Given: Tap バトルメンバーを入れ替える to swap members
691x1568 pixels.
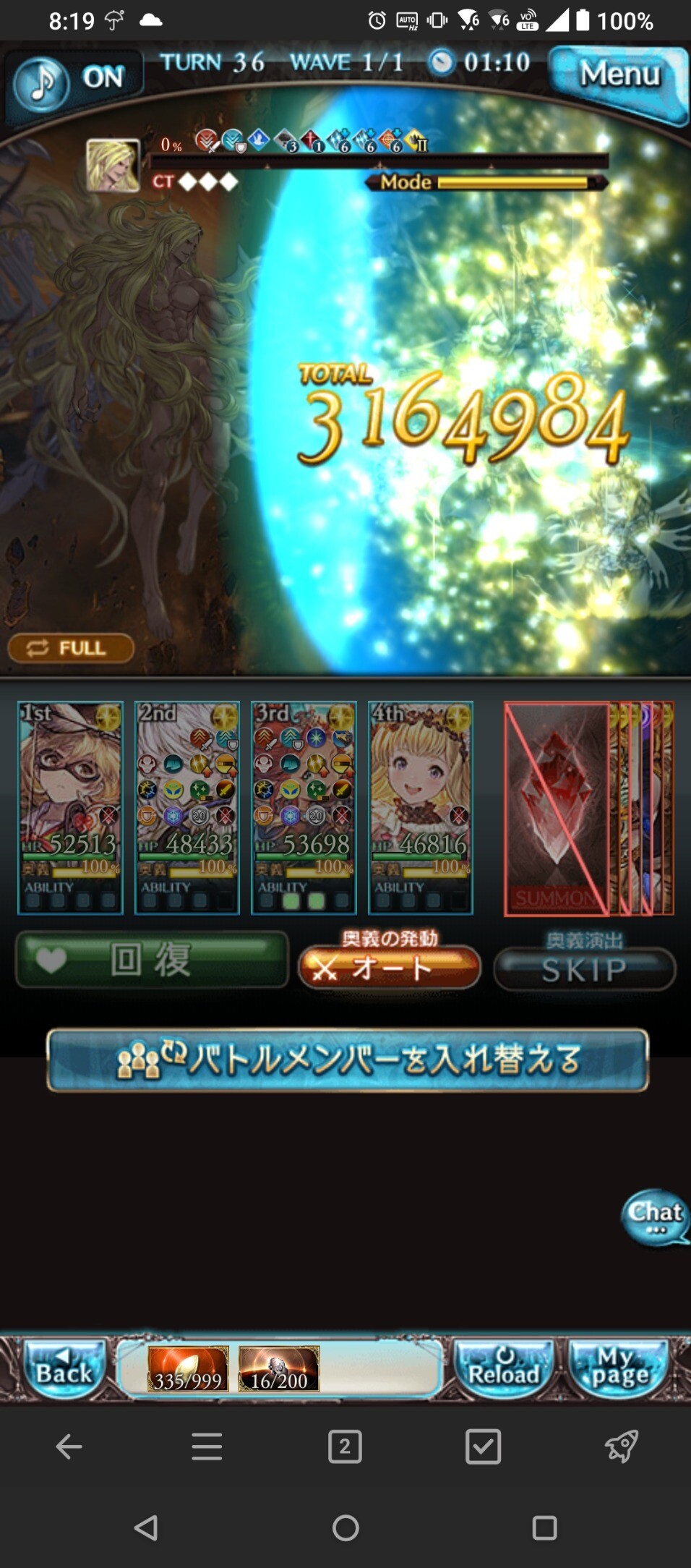Looking at the screenshot, I should (x=347, y=1060).
